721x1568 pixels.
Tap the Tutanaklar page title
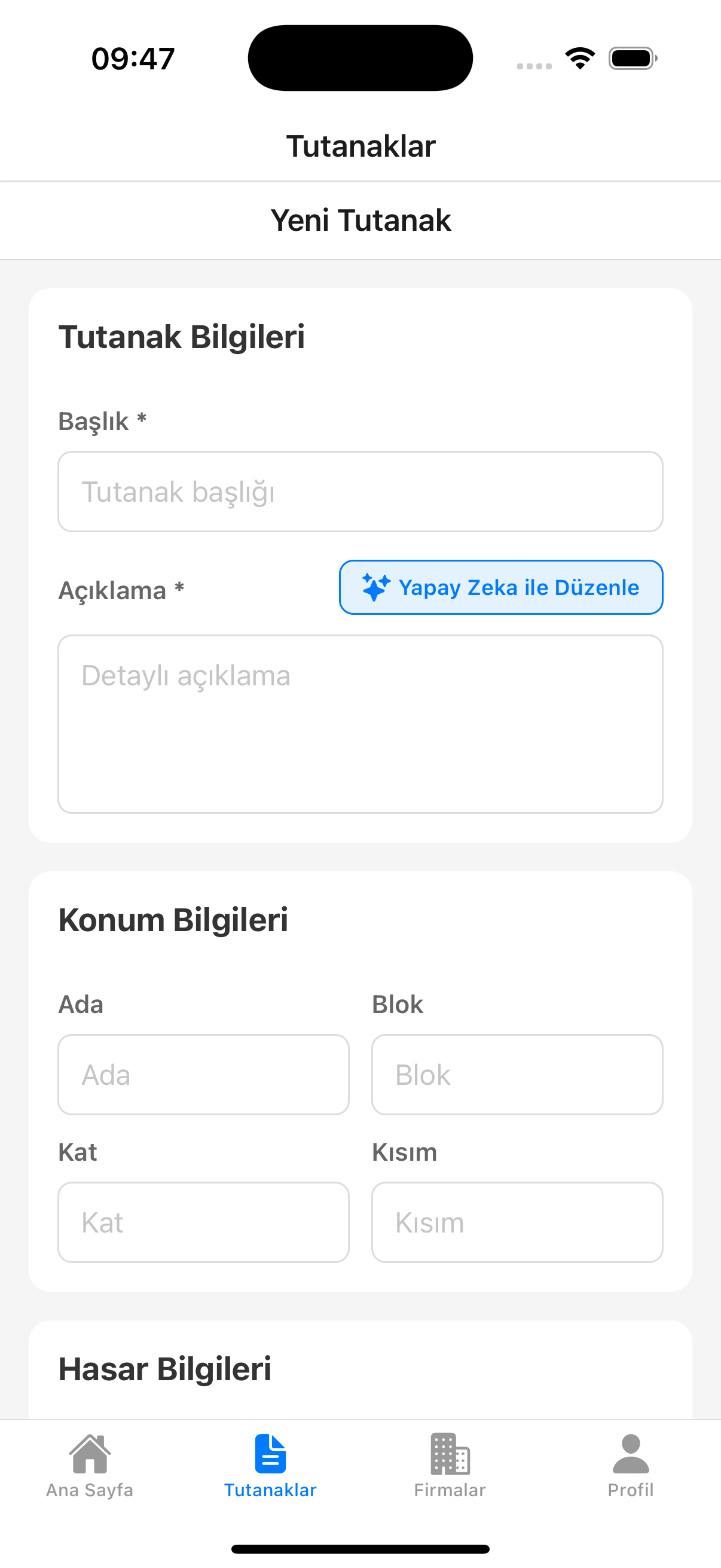[360, 145]
